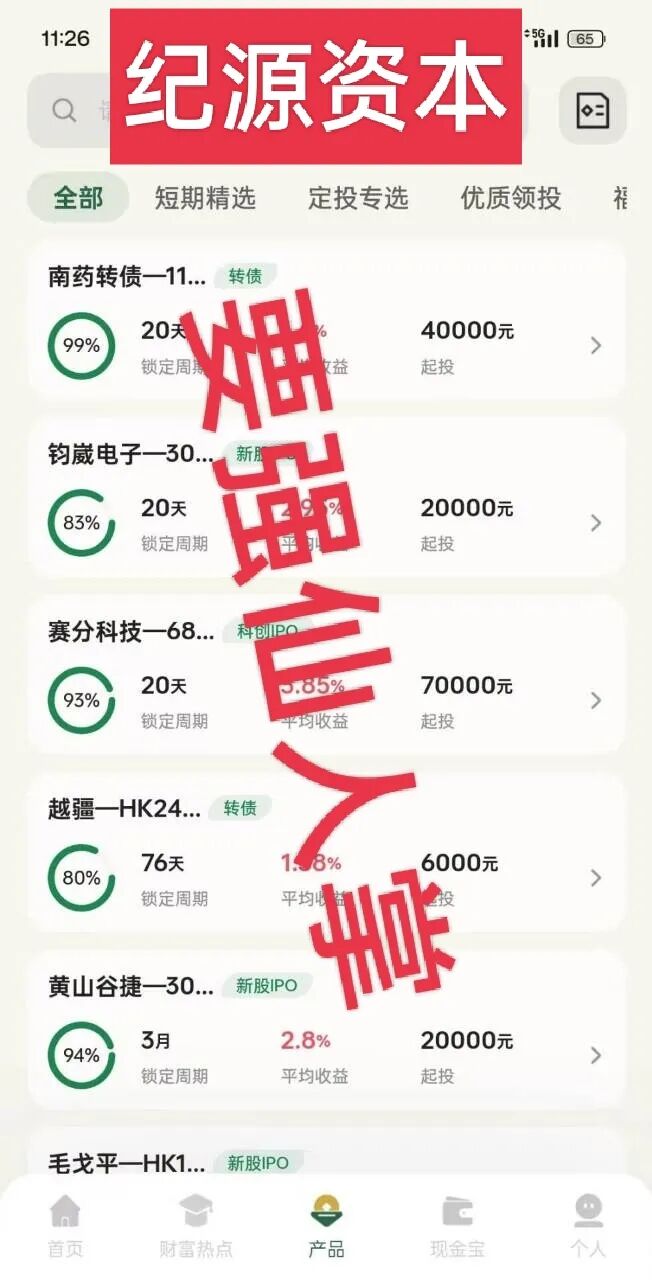Open the 钧崴电子 IPO product card
652x1280 pixels.
point(326,498)
